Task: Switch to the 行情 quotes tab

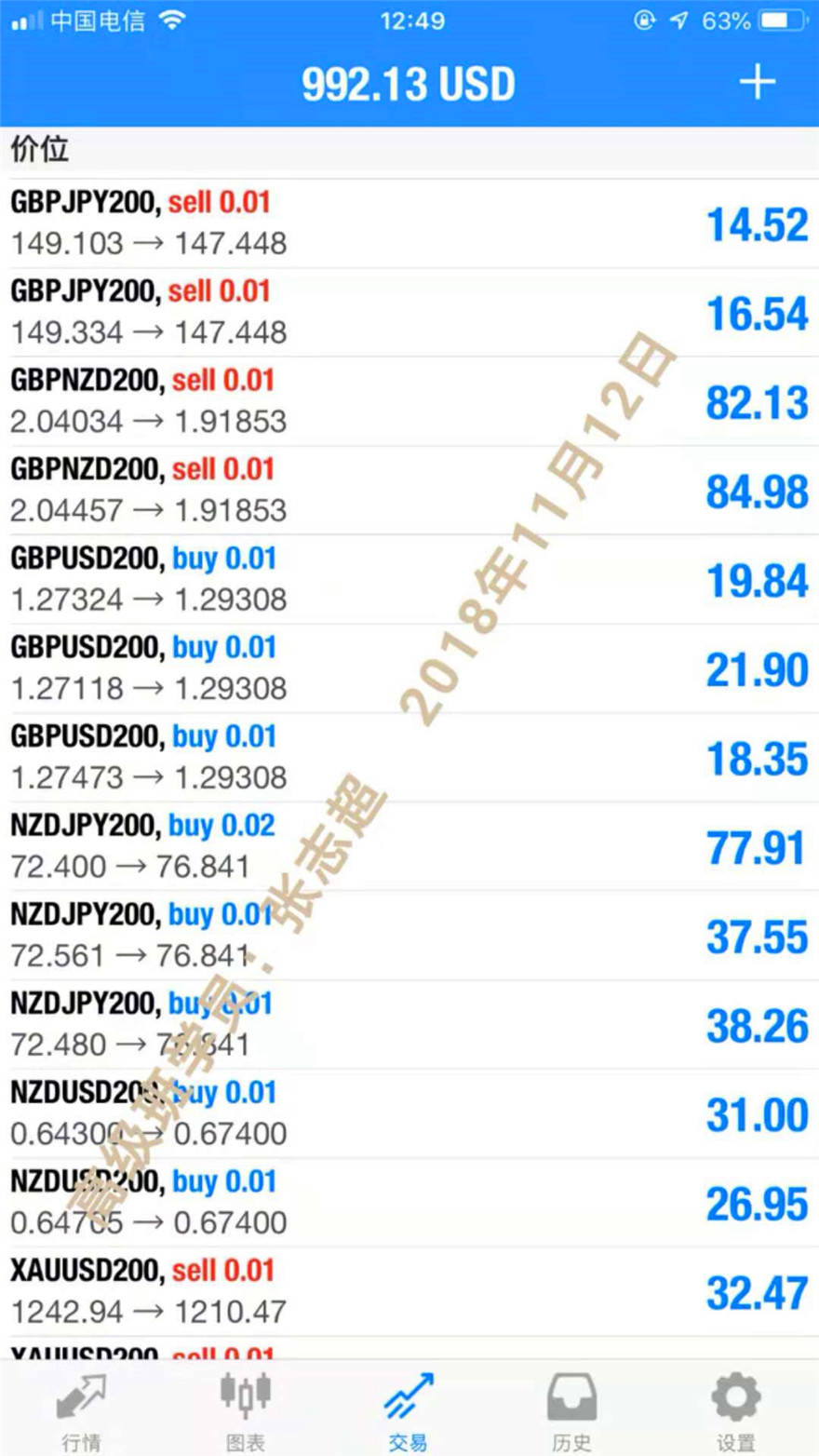Action: [81, 1410]
